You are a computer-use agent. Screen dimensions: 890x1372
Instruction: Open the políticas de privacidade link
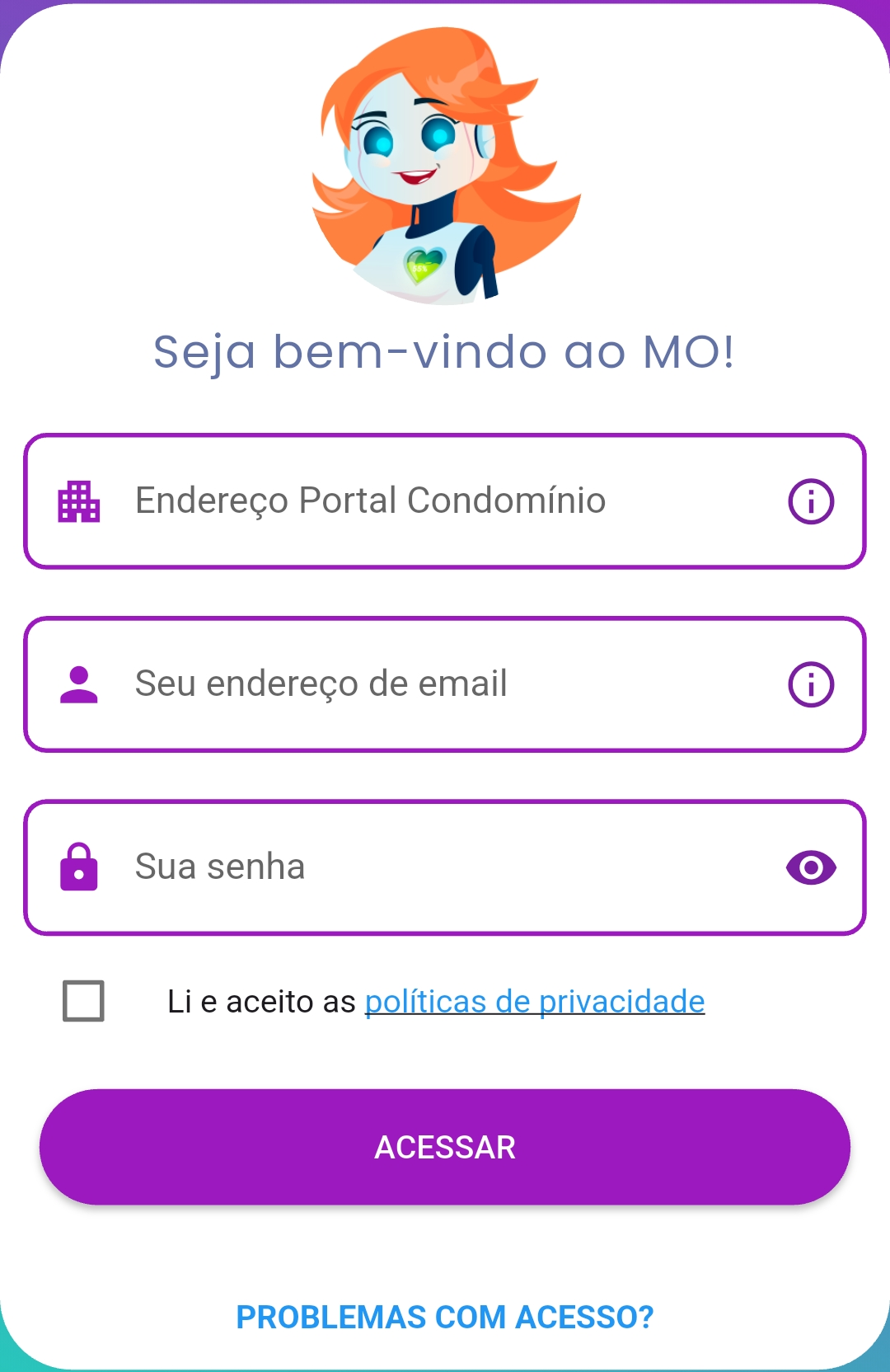point(535,1001)
